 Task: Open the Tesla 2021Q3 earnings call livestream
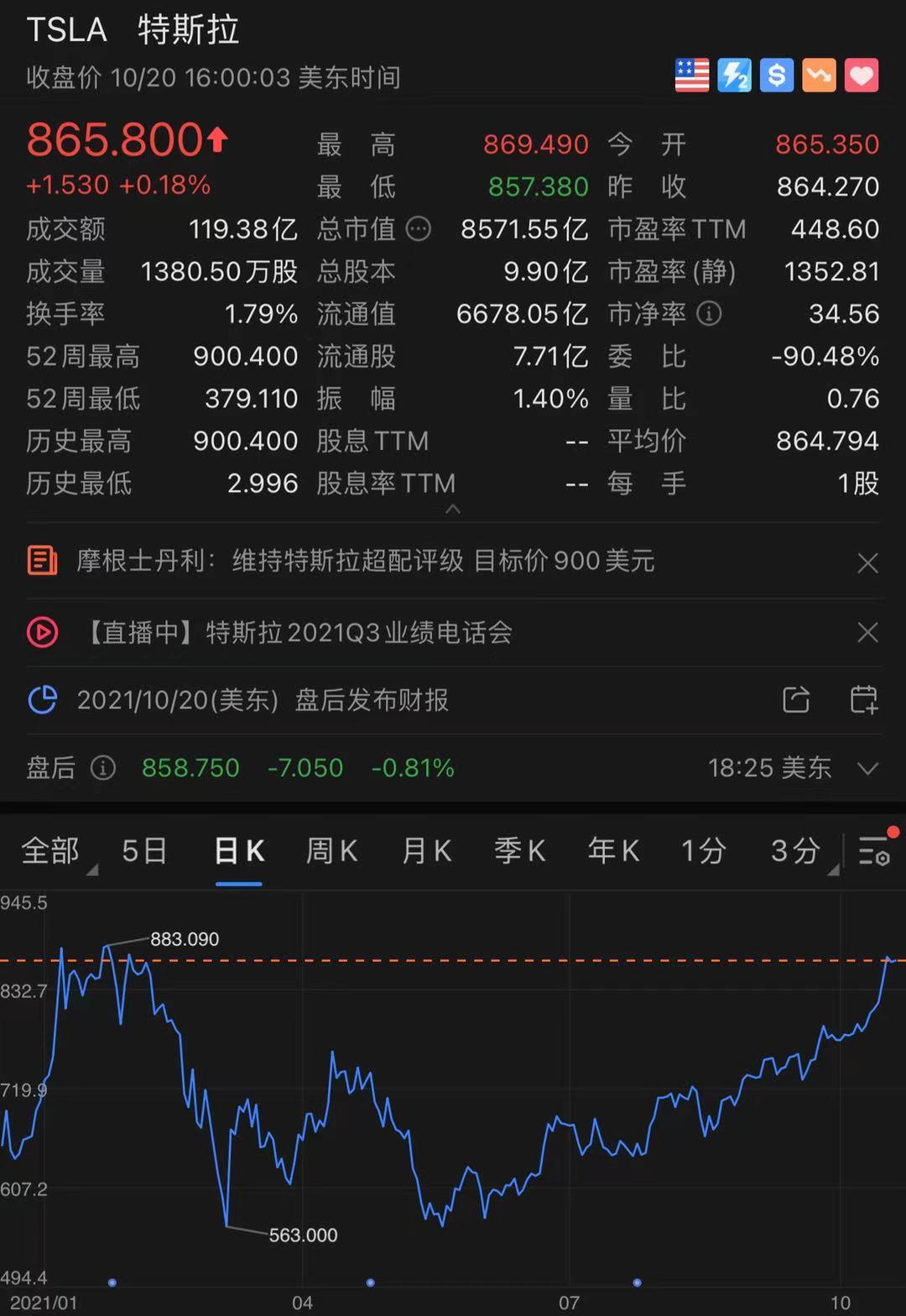[x=299, y=632]
